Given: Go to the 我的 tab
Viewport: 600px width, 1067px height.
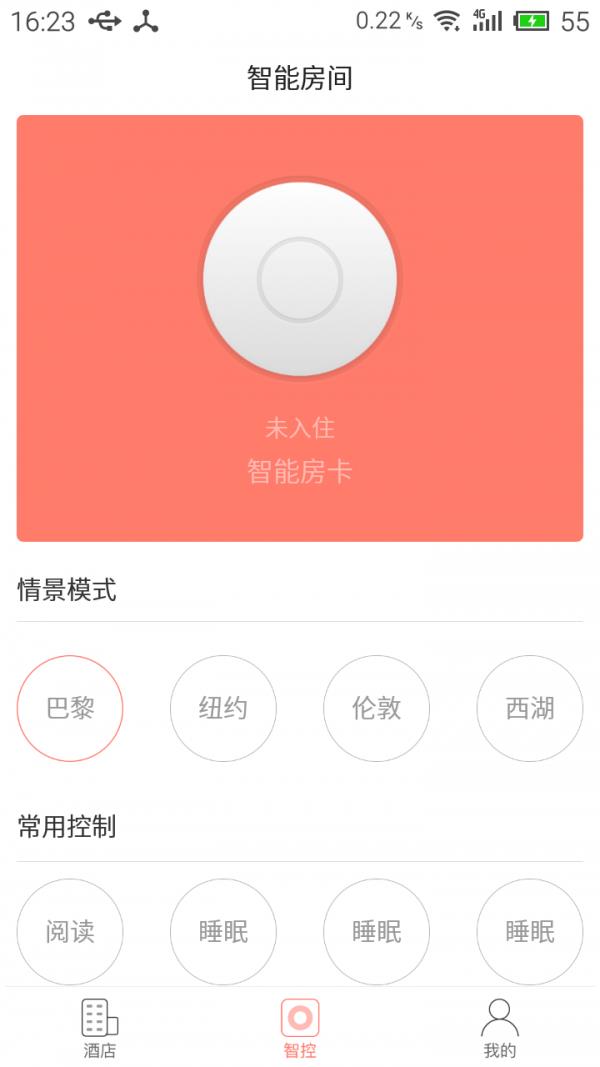Looking at the screenshot, I should pos(500,1028).
